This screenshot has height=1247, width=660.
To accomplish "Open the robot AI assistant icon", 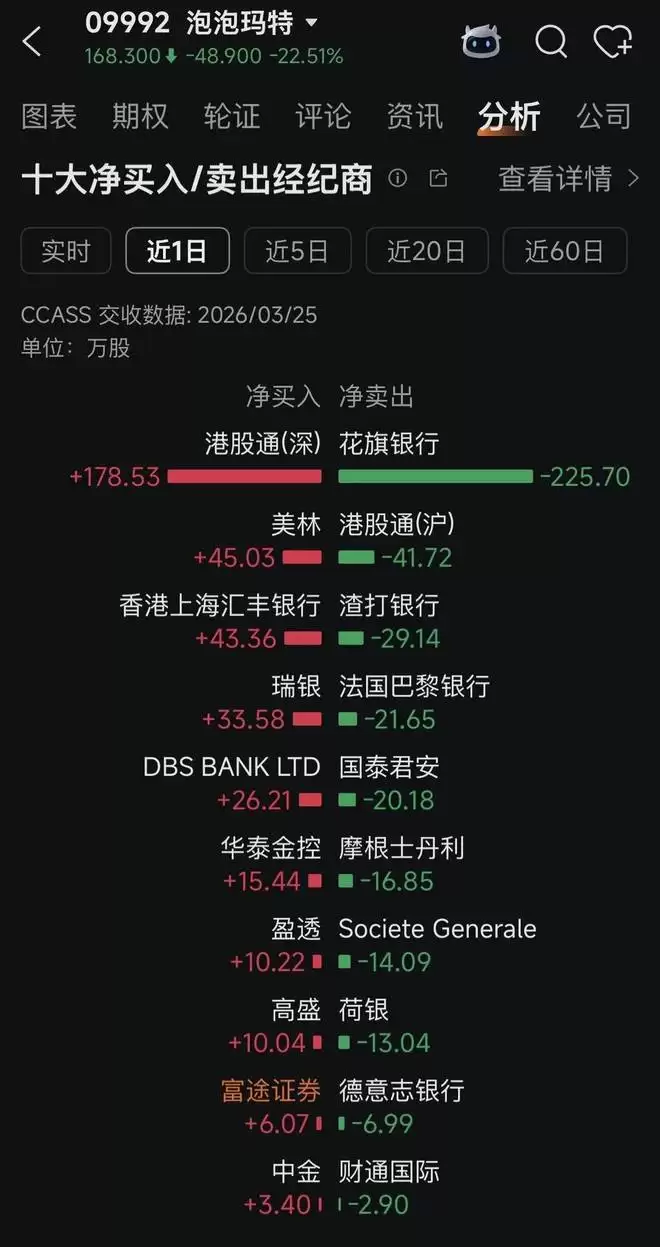I will (x=482, y=41).
